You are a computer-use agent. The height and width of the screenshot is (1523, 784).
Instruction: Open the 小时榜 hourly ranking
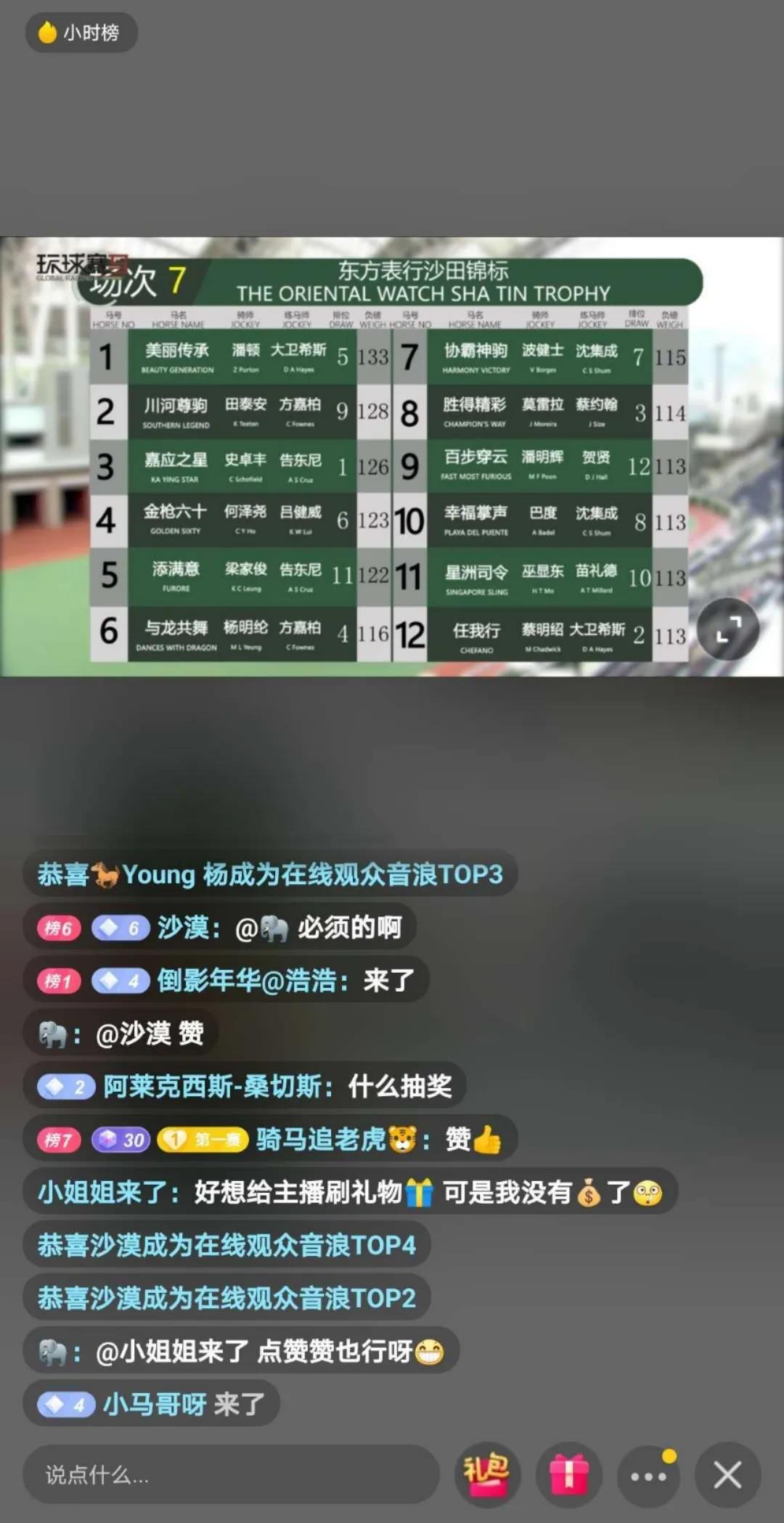point(81,33)
